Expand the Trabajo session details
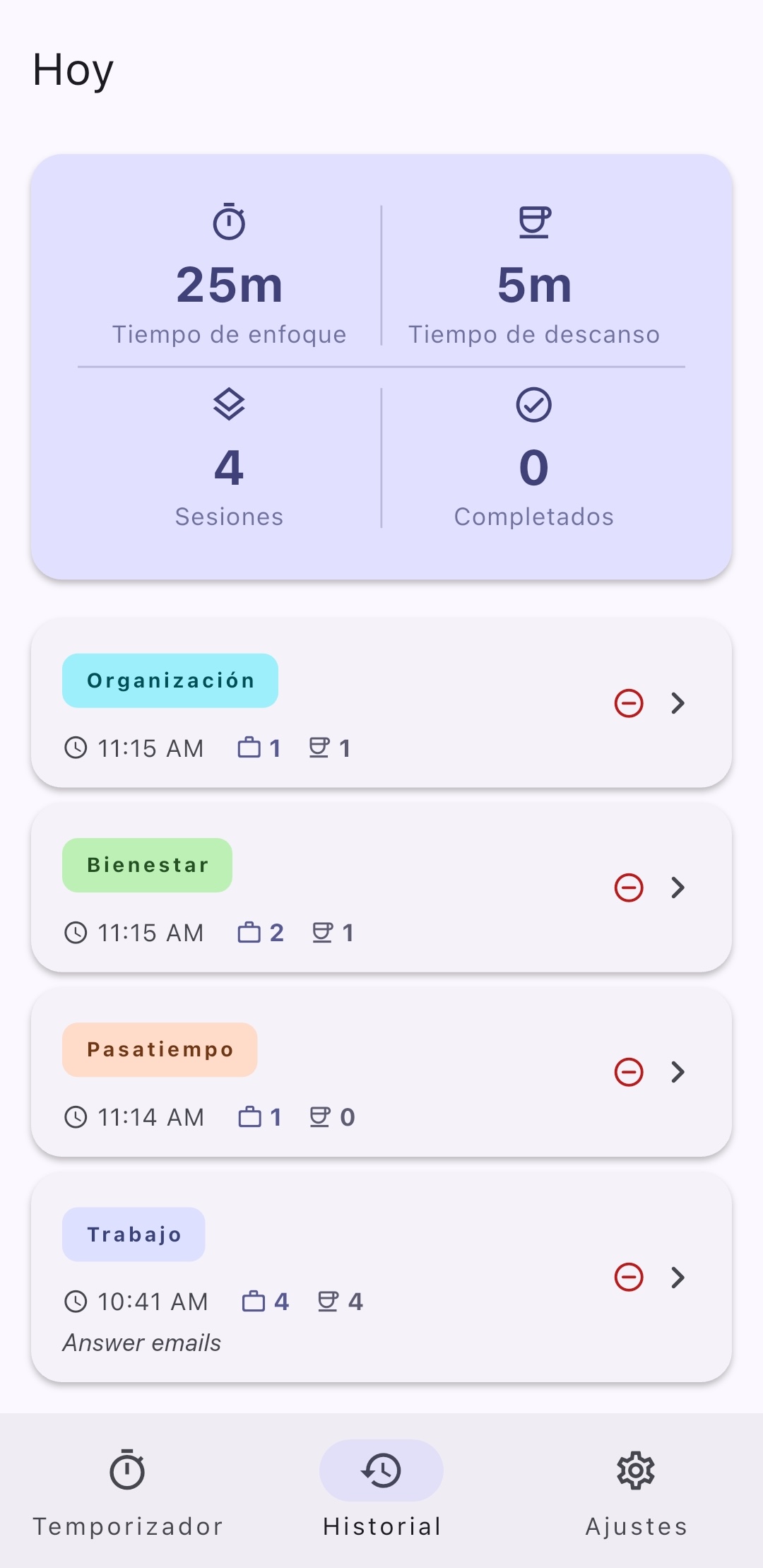 [x=679, y=1278]
